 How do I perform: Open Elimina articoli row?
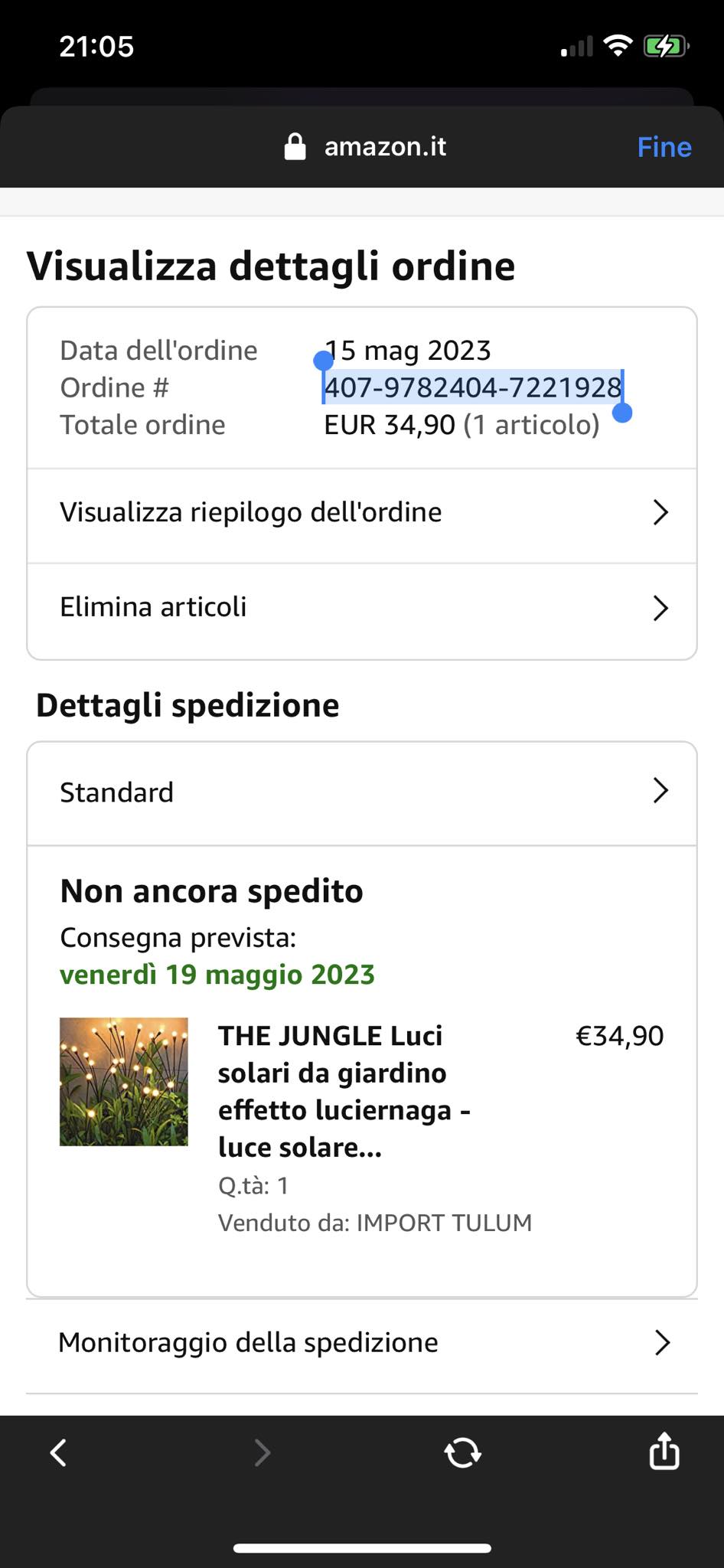(361, 608)
